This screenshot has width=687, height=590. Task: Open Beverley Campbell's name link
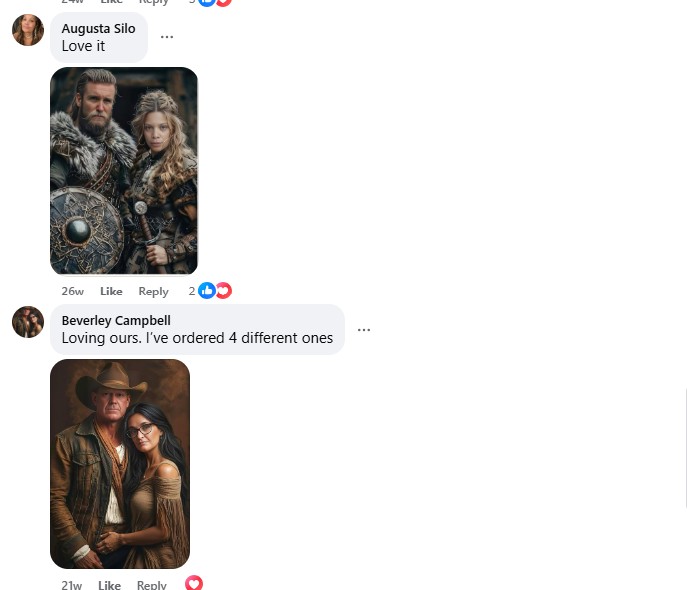coord(116,320)
